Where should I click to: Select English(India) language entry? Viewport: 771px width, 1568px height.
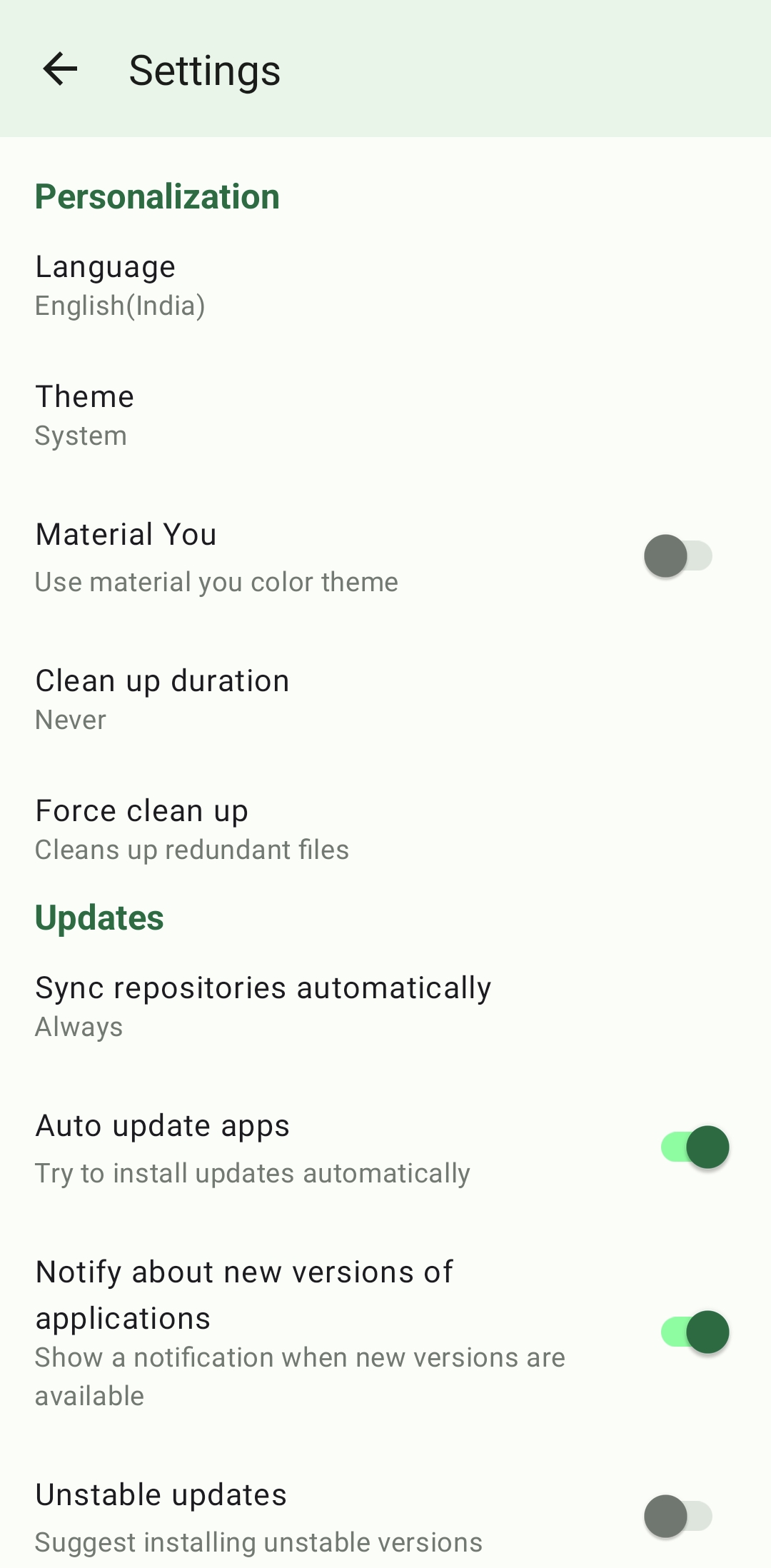120,304
